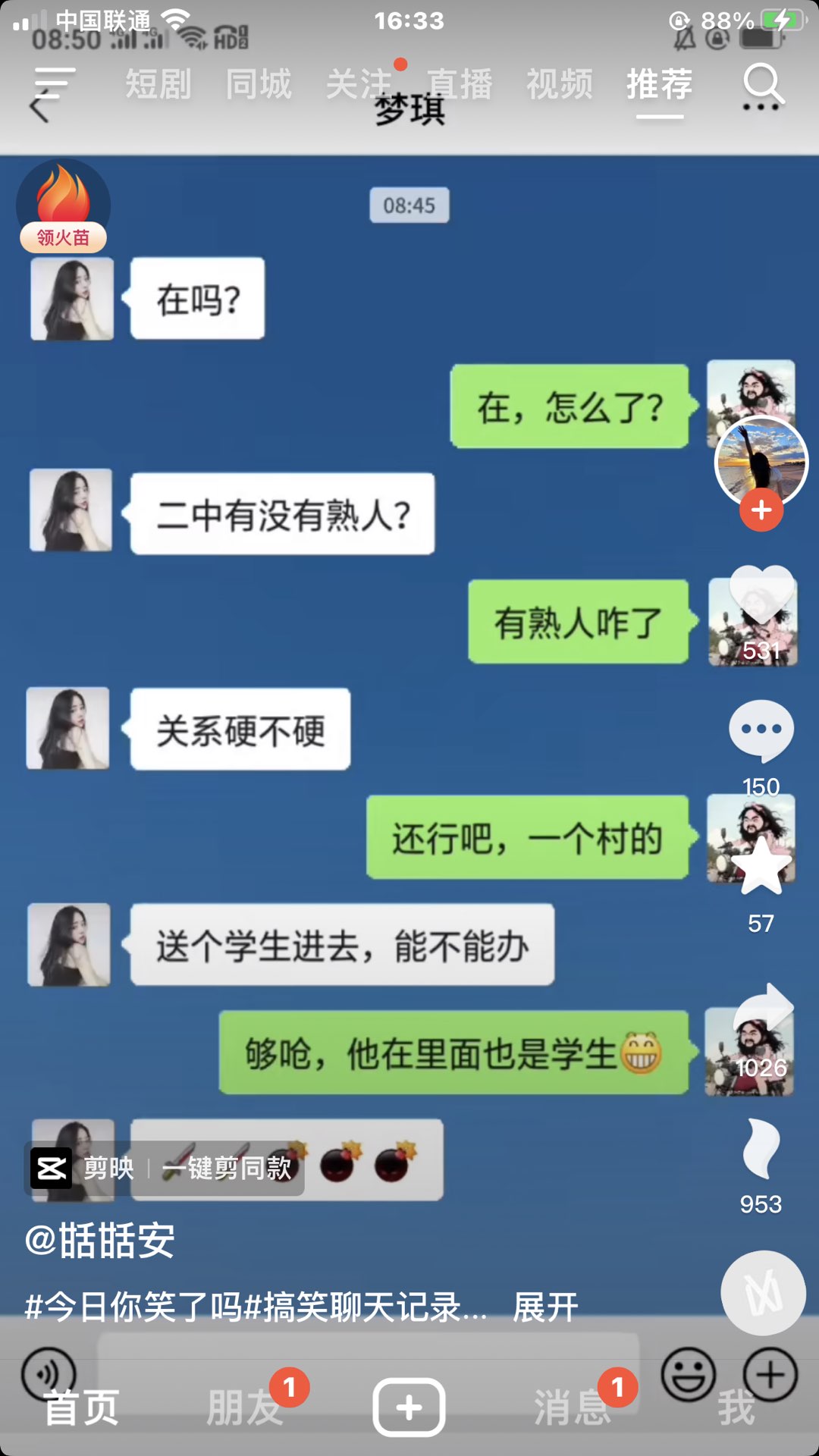The height and width of the screenshot is (1456, 819).
Task: Open the rotating music disc
Action: (x=763, y=1293)
